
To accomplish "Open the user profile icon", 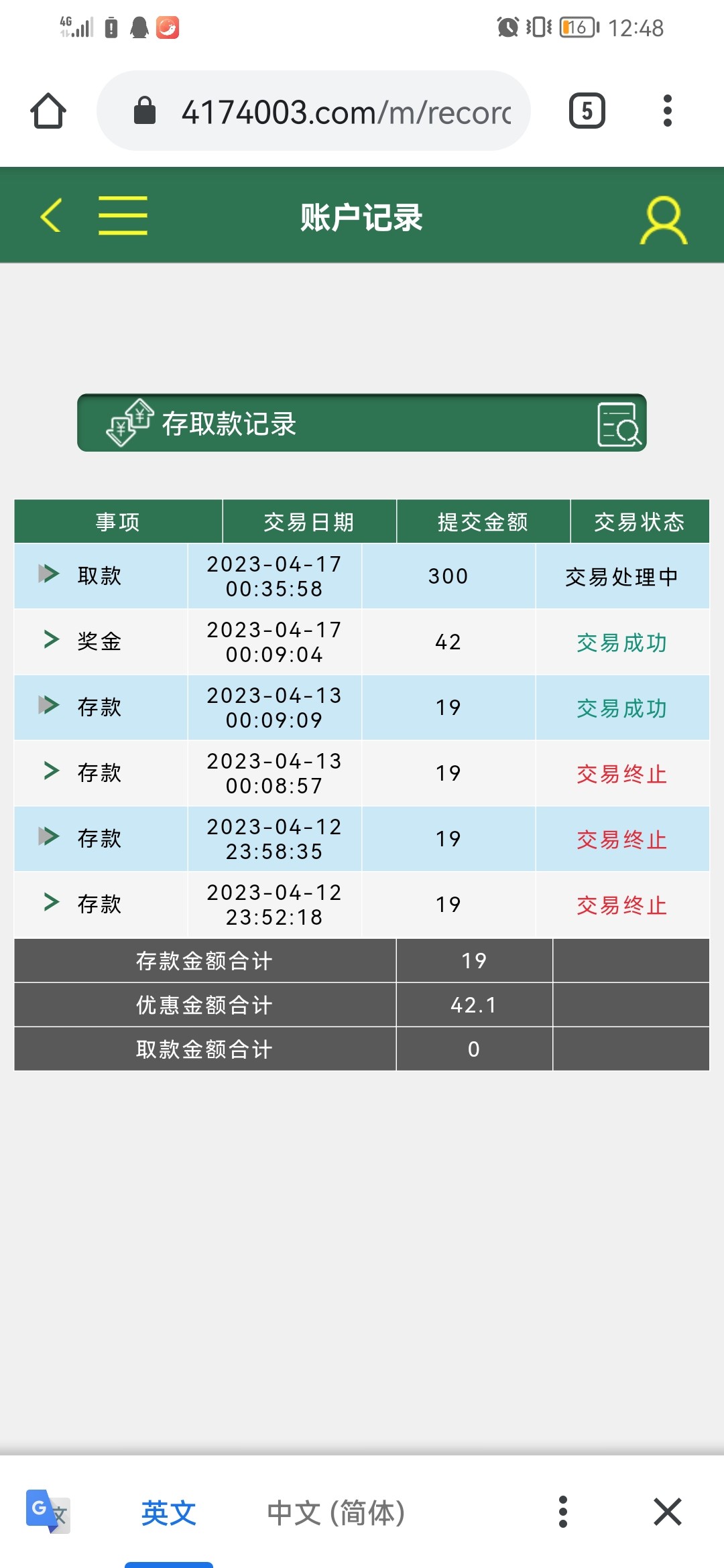I will point(663,220).
